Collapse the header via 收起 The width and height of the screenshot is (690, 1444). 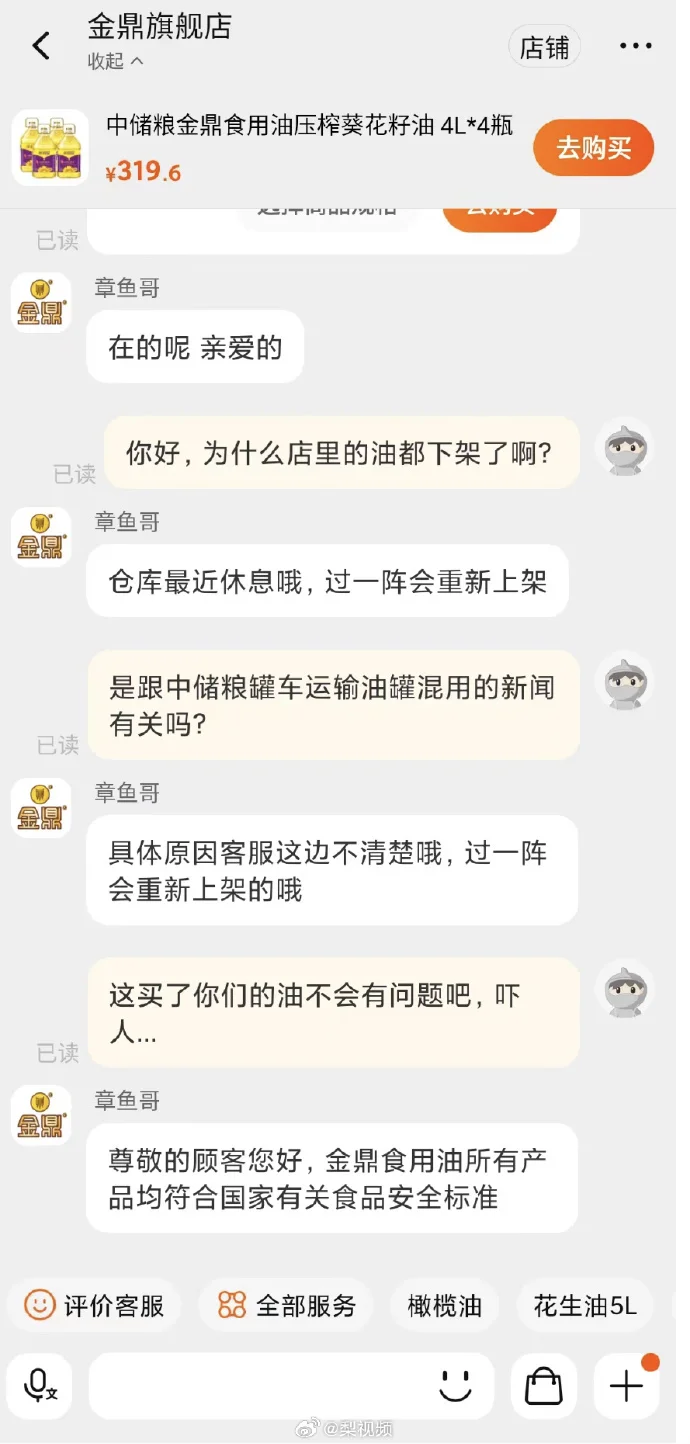[x=115, y=62]
